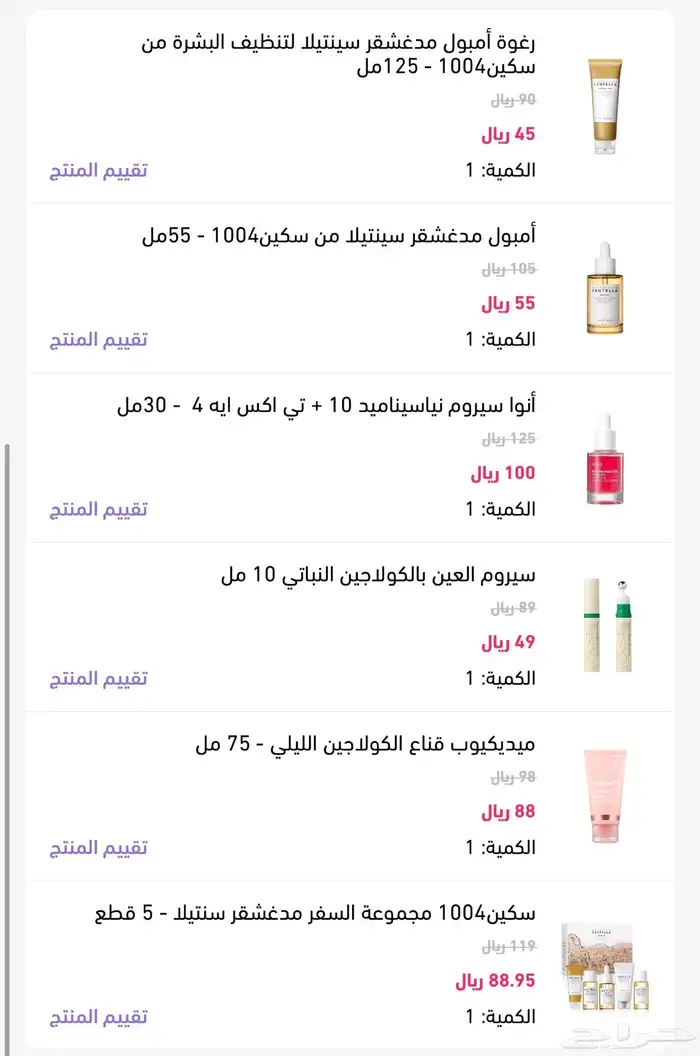
Task: Tap تقييم المنتج for Centella ampoule 55ml
Action: pos(98,339)
